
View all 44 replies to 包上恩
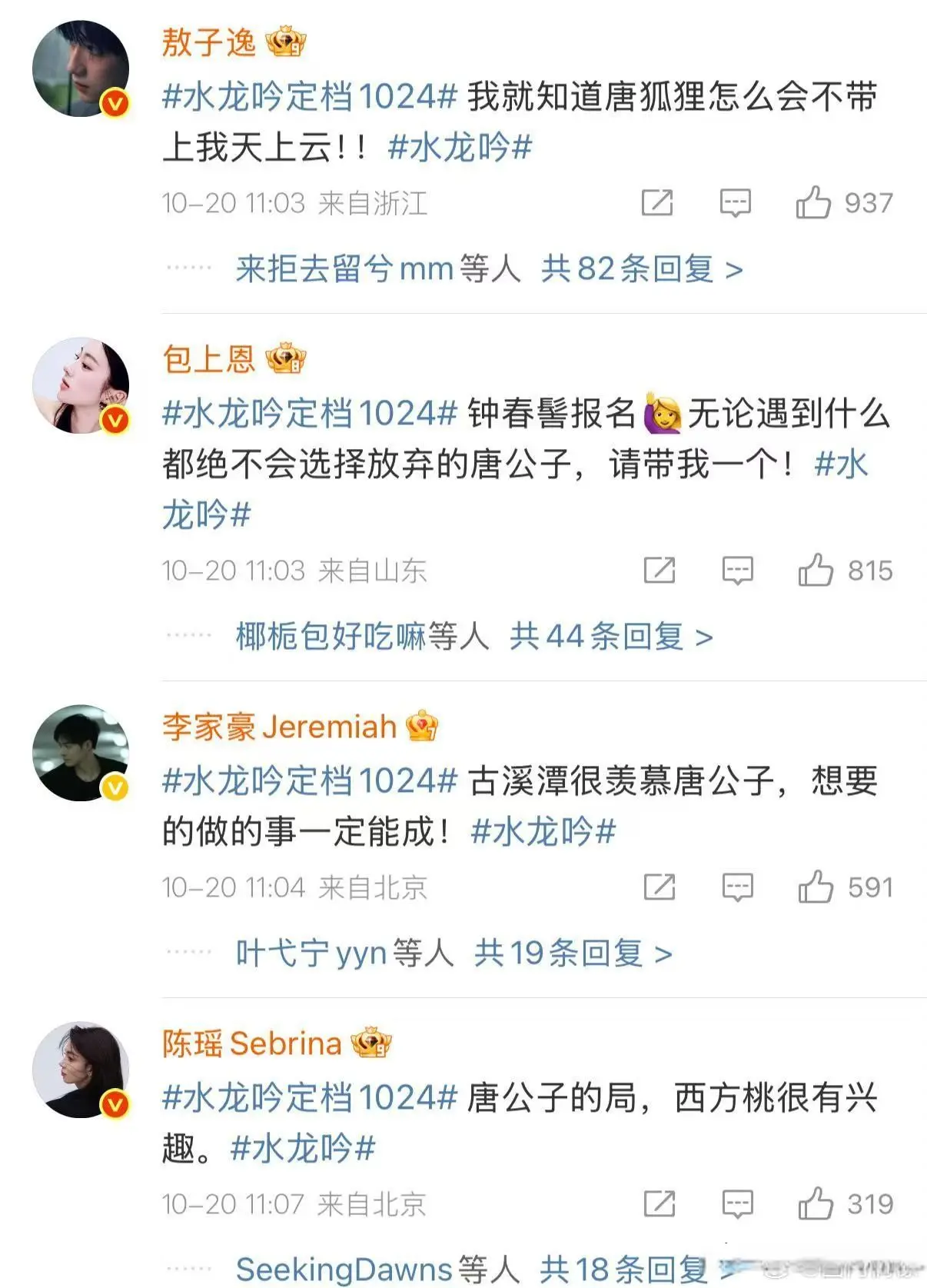tap(610, 637)
